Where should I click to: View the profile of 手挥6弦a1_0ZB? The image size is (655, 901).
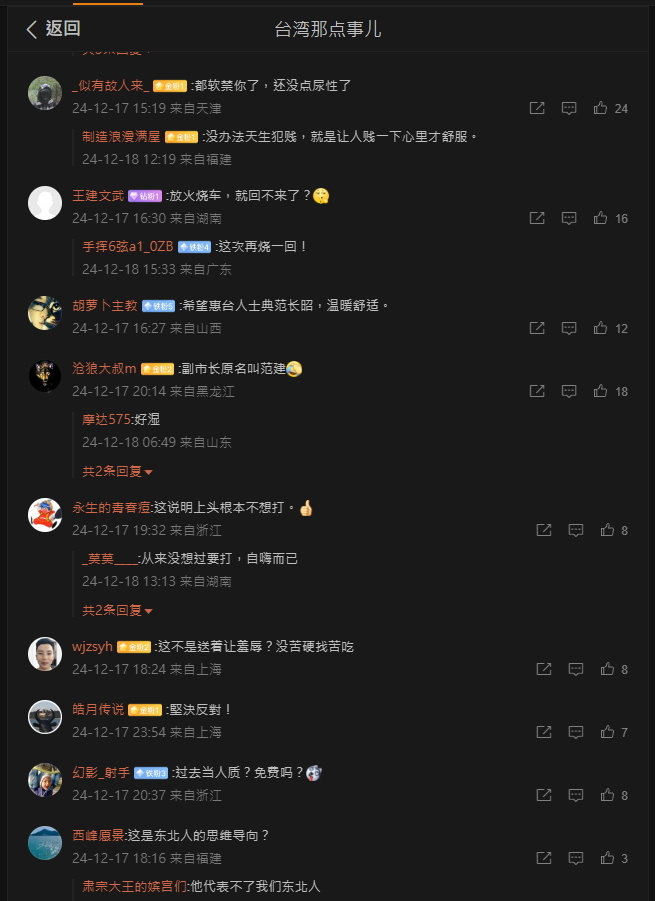click(x=127, y=246)
